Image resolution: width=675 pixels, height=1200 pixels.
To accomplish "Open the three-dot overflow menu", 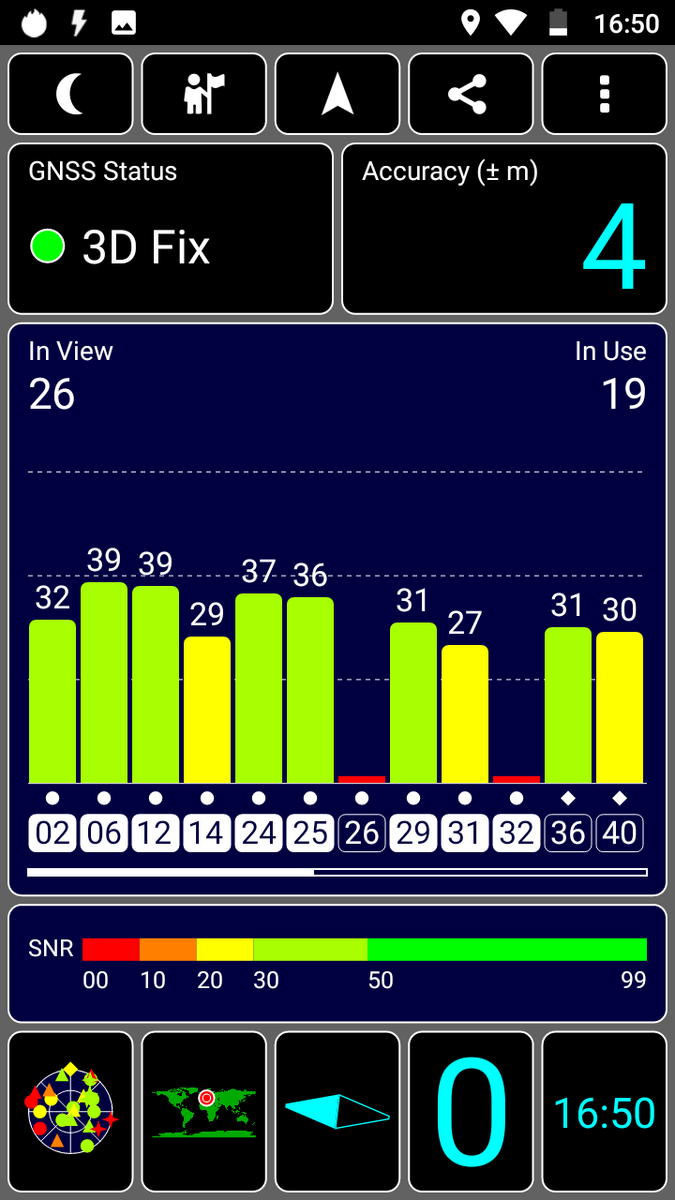I will 604,94.
